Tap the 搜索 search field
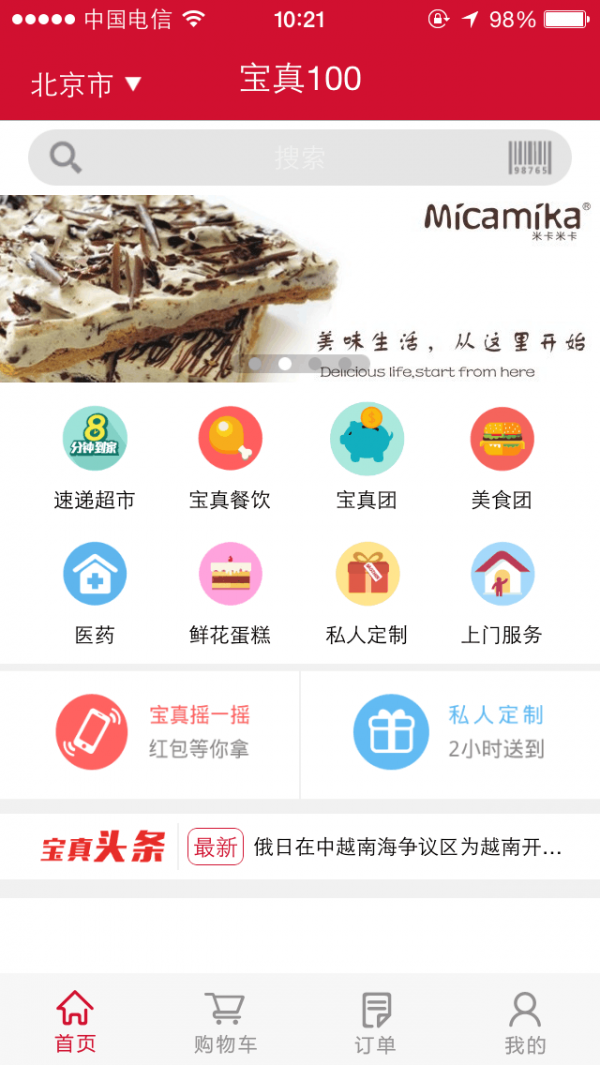This screenshot has width=600, height=1065. click(x=300, y=158)
